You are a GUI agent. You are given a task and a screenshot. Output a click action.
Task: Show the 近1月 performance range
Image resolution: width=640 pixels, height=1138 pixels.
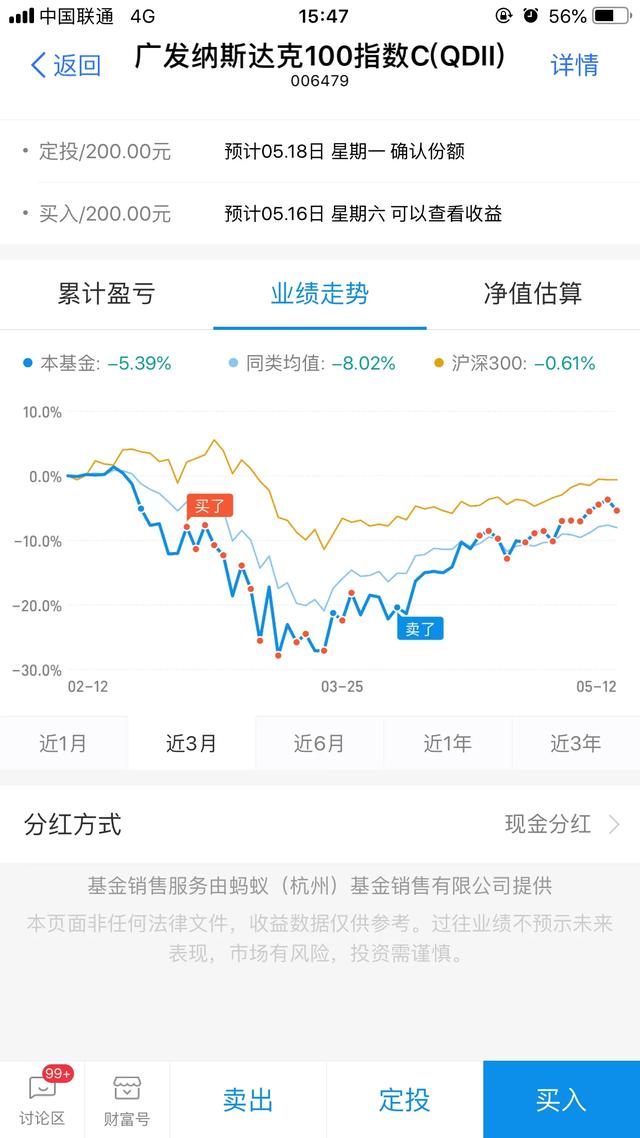[x=64, y=743]
